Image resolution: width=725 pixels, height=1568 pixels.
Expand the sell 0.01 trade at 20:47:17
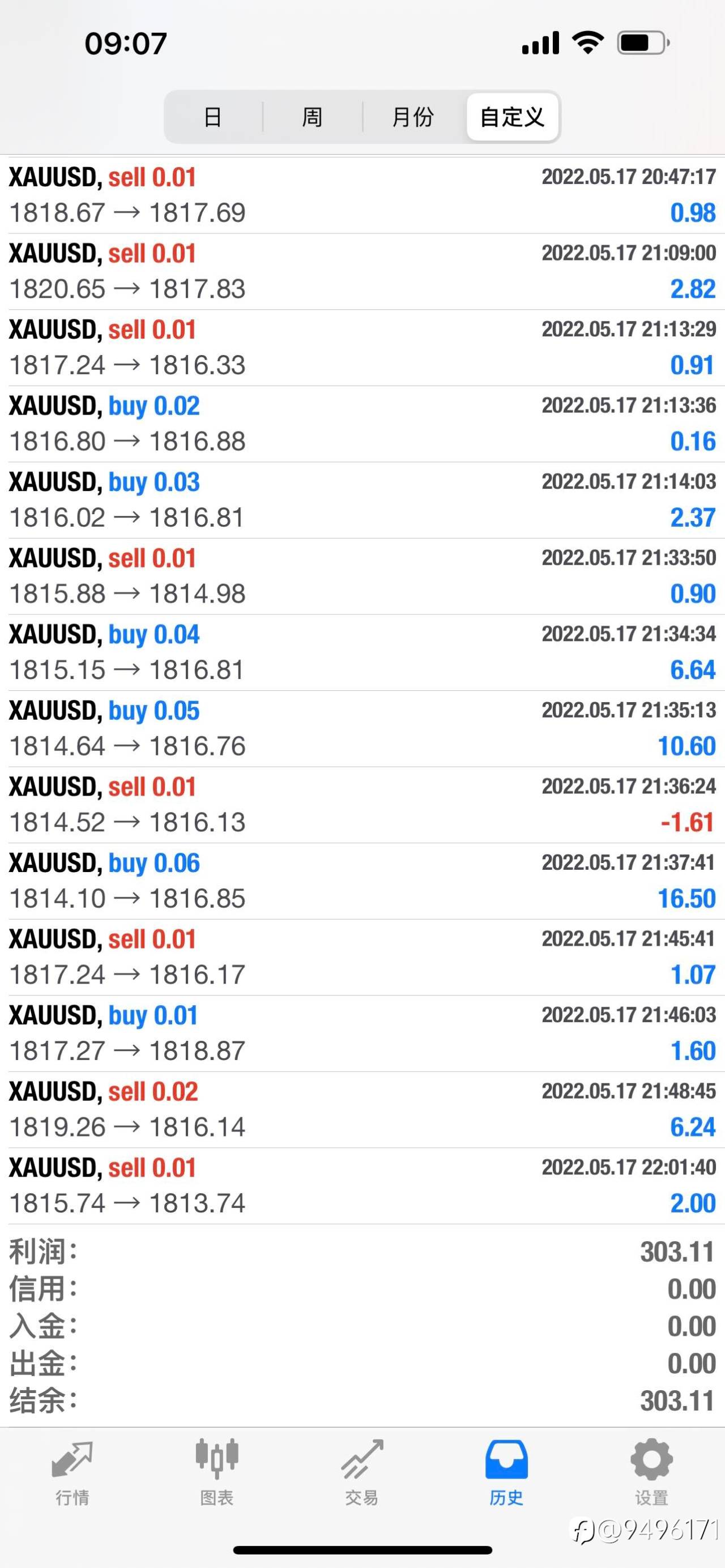362,195
